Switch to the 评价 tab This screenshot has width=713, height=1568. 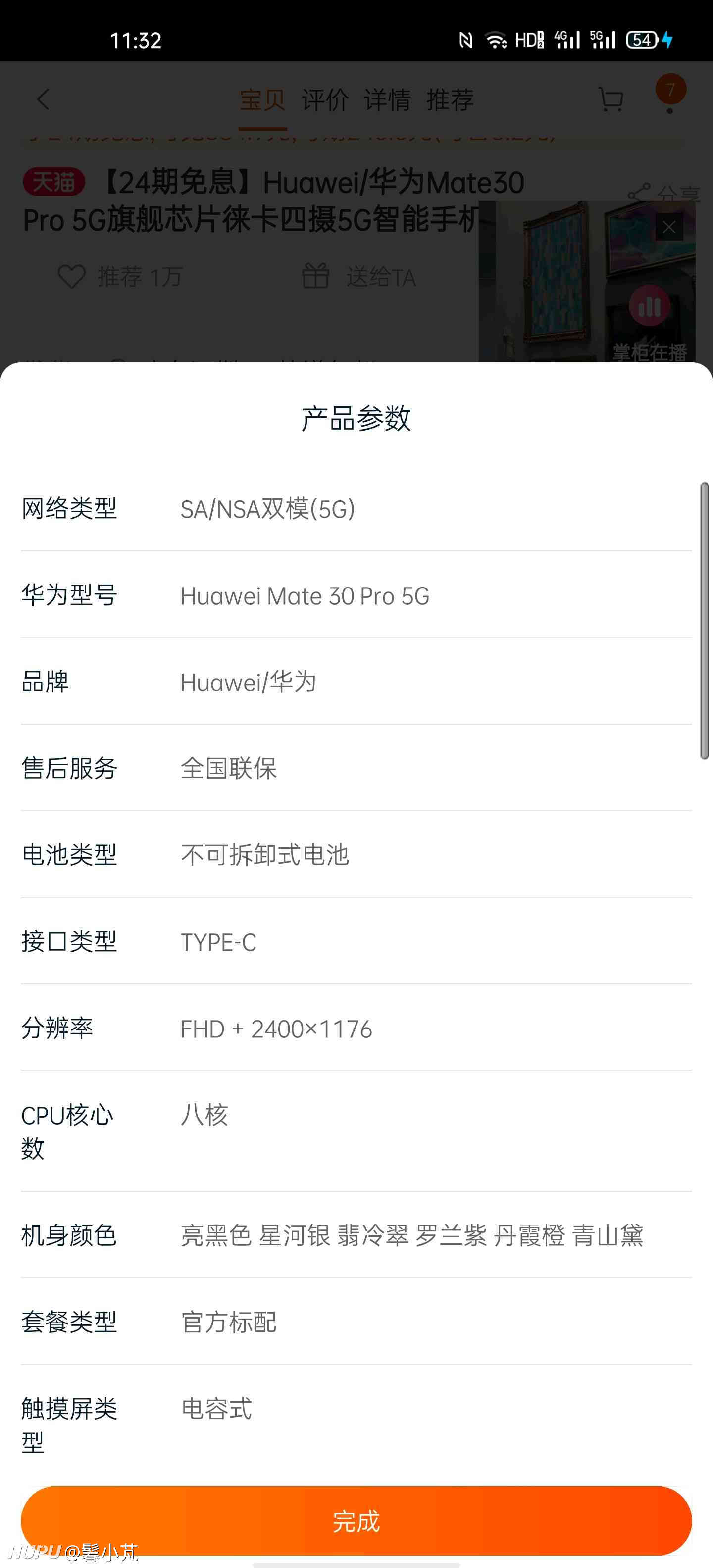(325, 100)
